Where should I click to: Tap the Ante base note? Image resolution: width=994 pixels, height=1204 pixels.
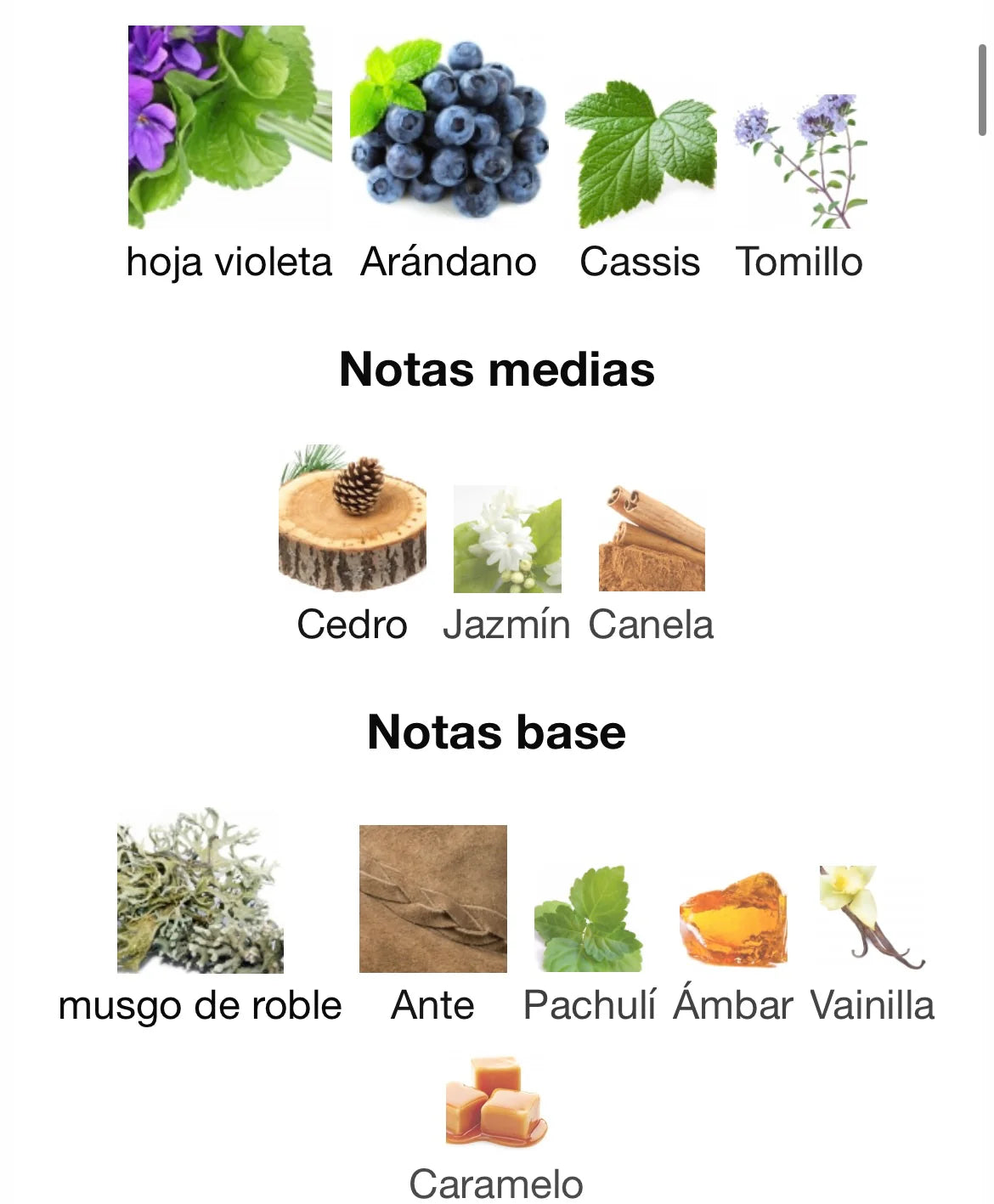pos(433,899)
